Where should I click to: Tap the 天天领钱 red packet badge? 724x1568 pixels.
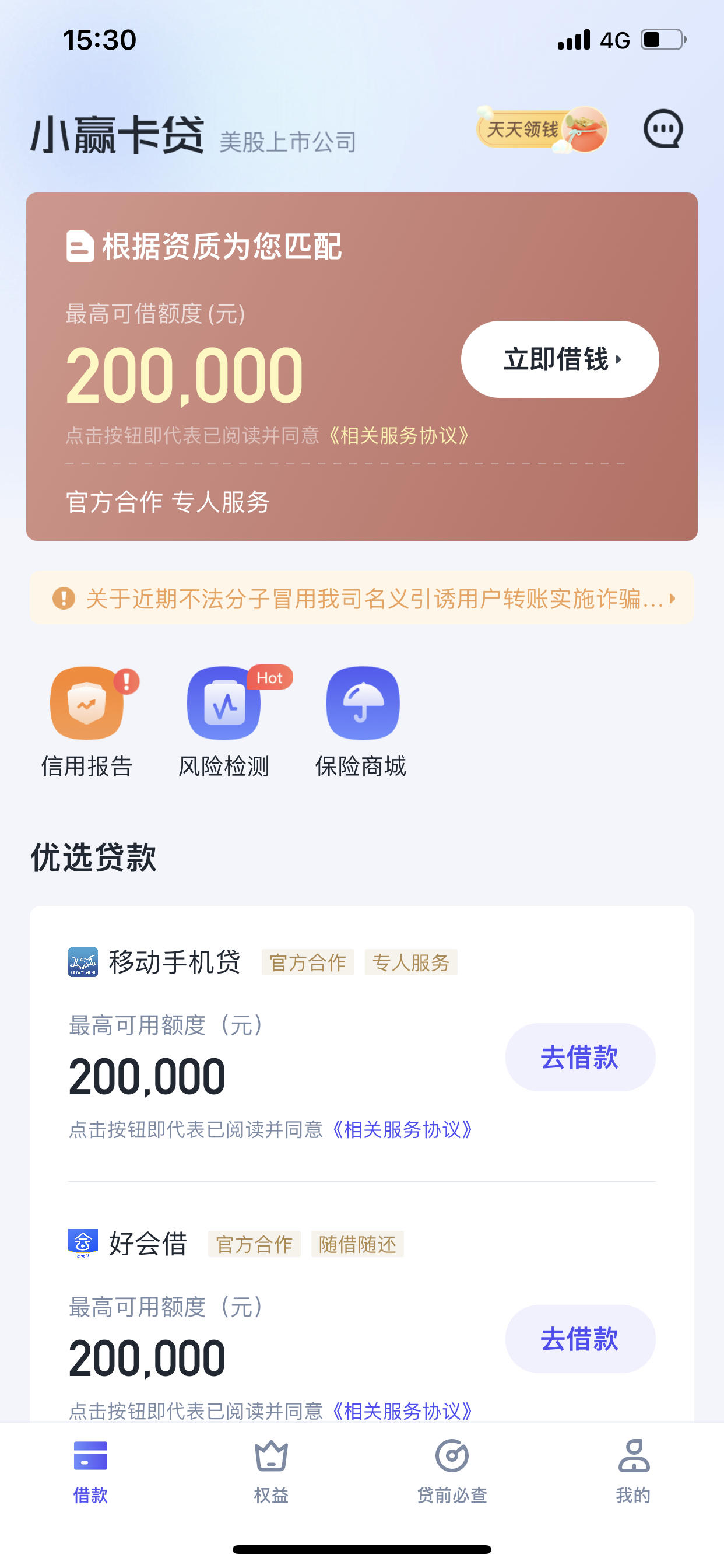540,129
